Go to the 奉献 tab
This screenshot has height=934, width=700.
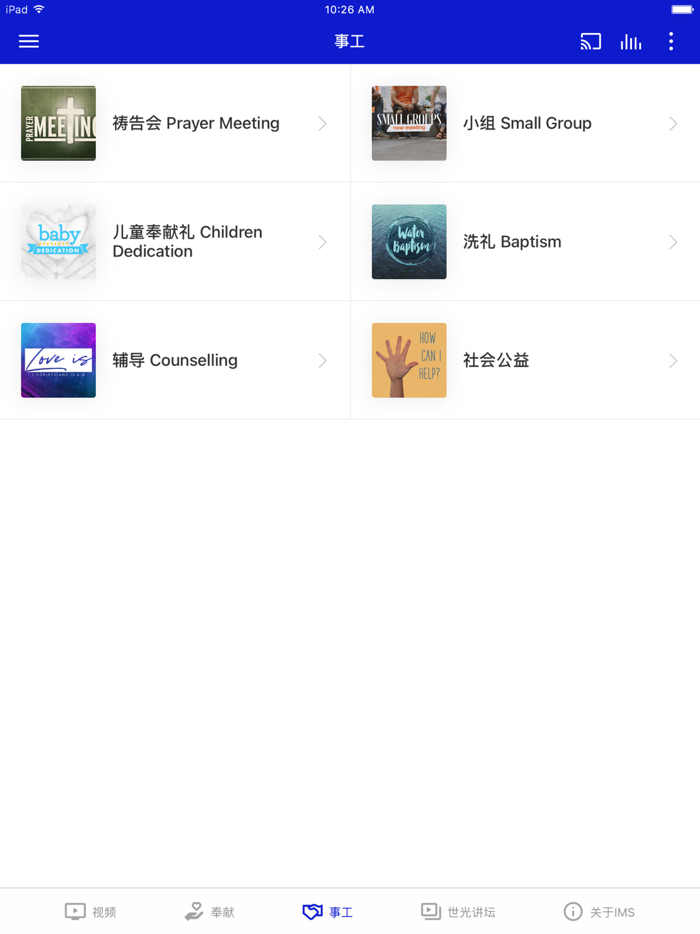[x=209, y=911]
